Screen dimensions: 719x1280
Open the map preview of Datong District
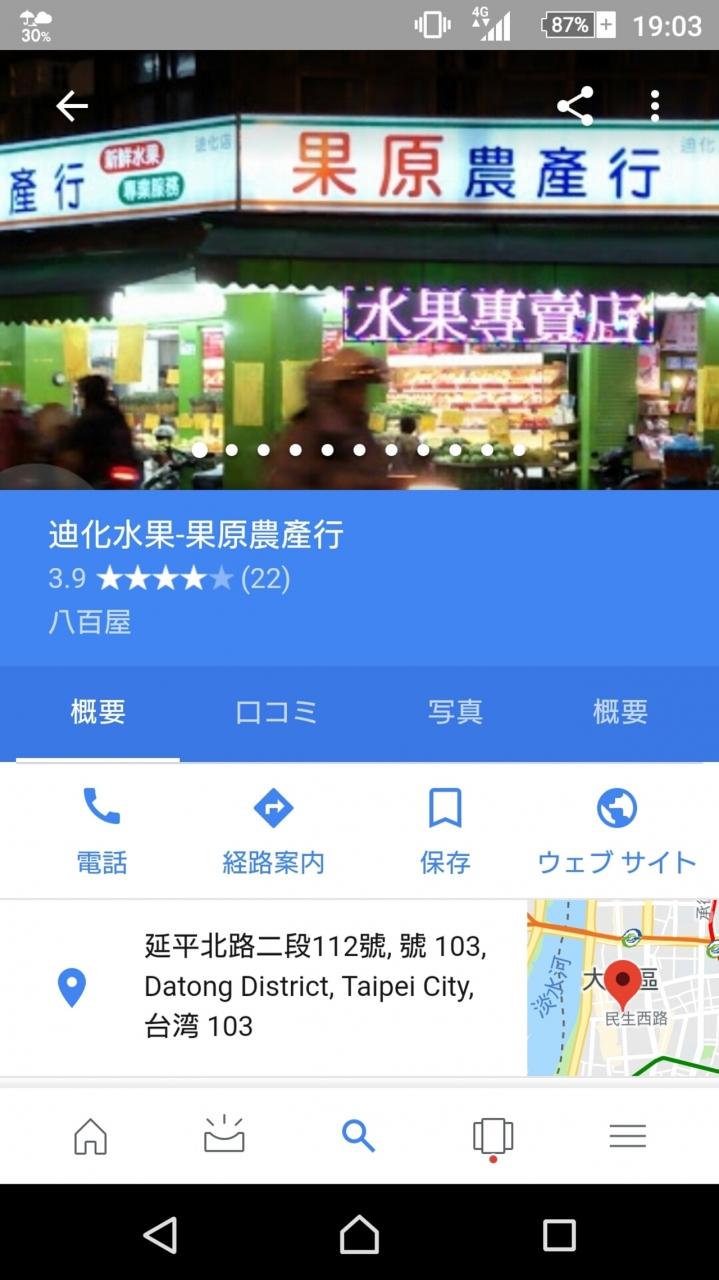(x=622, y=987)
